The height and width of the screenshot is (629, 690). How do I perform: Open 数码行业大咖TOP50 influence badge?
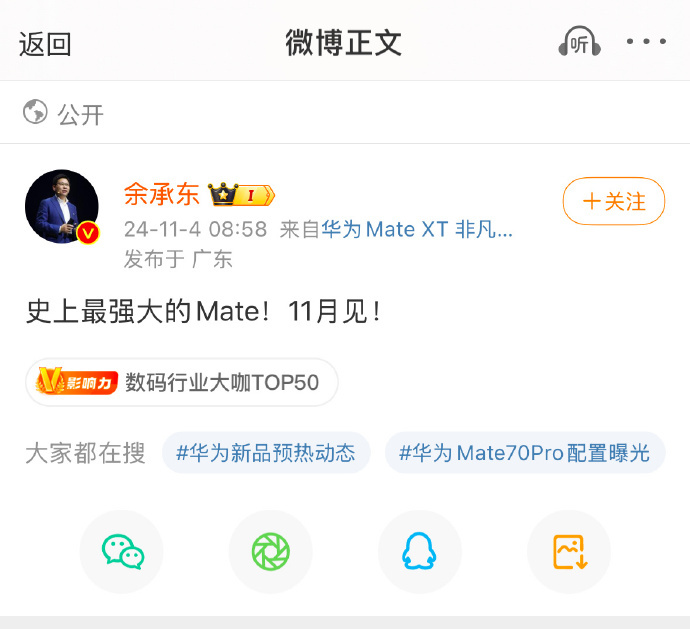click(182, 382)
